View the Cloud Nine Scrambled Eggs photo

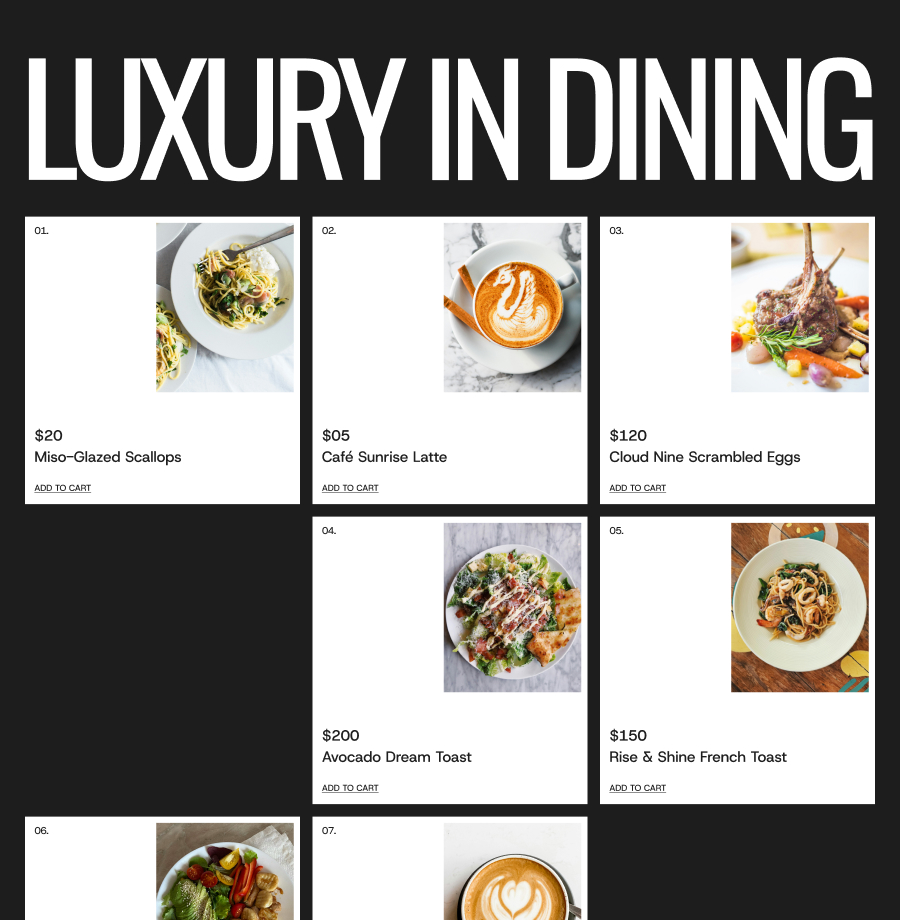(799, 307)
